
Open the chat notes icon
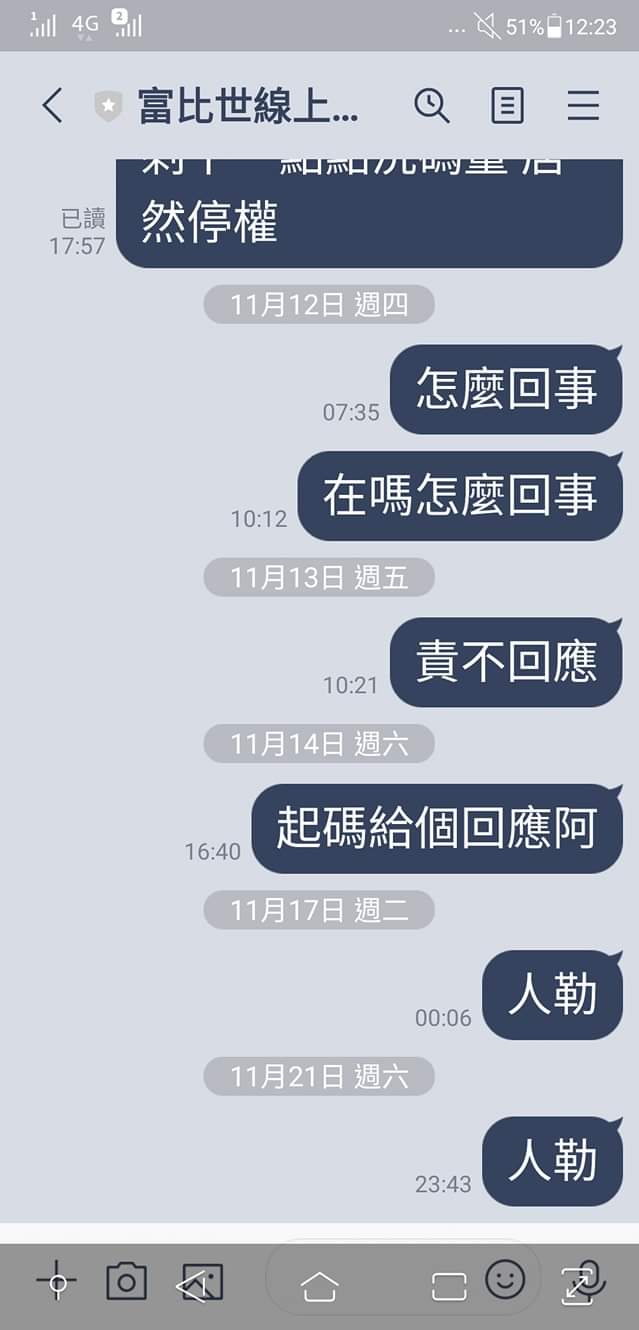coord(507,105)
